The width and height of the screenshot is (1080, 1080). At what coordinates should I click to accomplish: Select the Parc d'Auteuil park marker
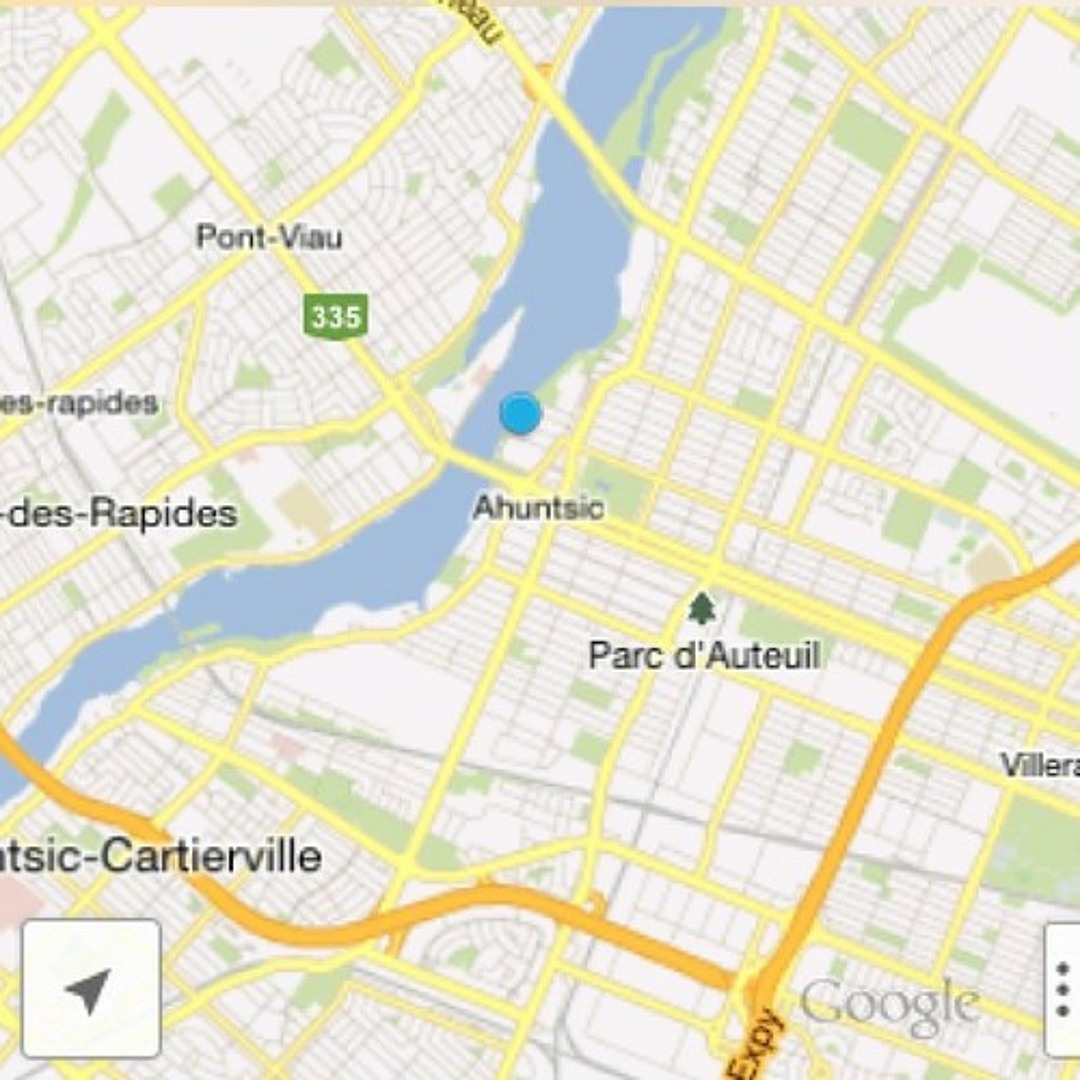(x=702, y=607)
